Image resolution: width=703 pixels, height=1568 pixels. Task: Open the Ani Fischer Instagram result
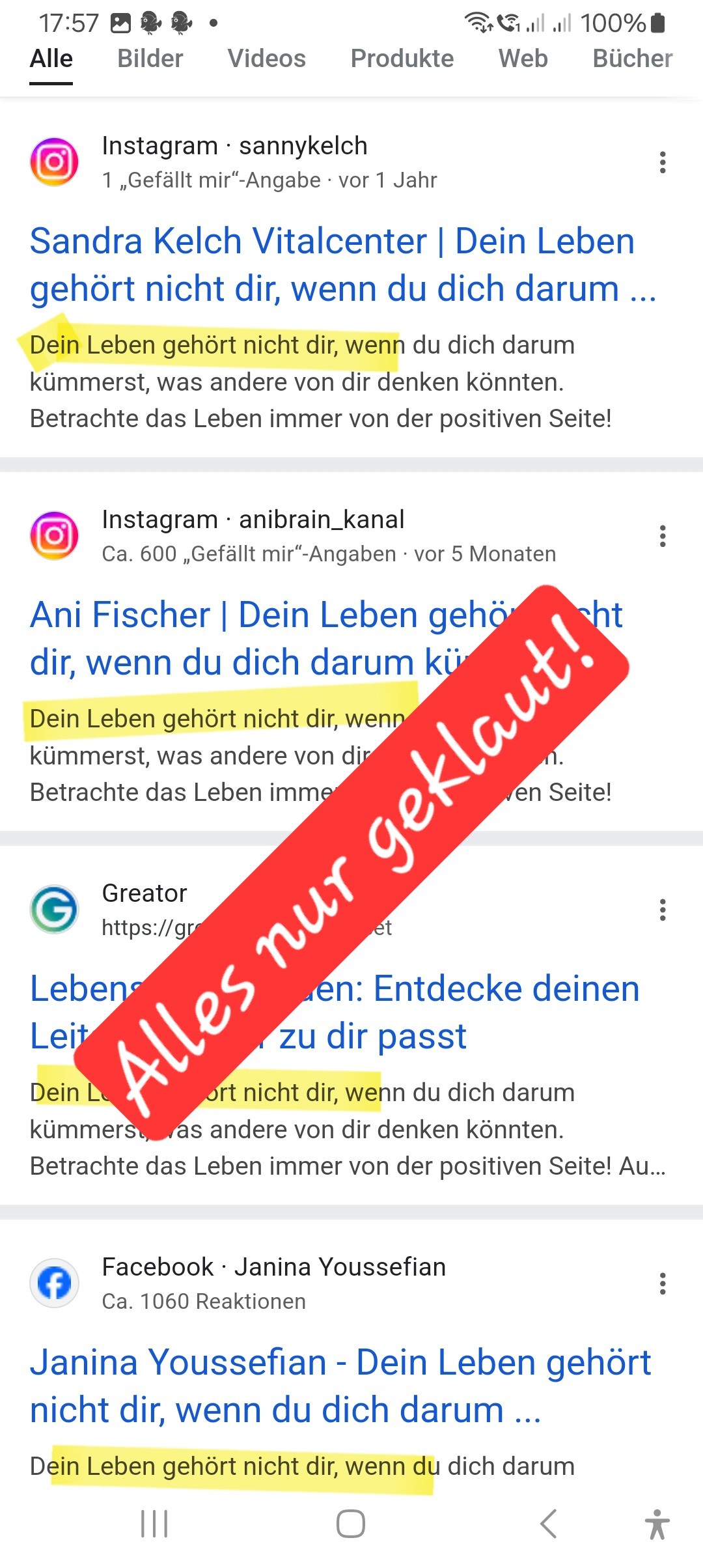click(x=325, y=638)
